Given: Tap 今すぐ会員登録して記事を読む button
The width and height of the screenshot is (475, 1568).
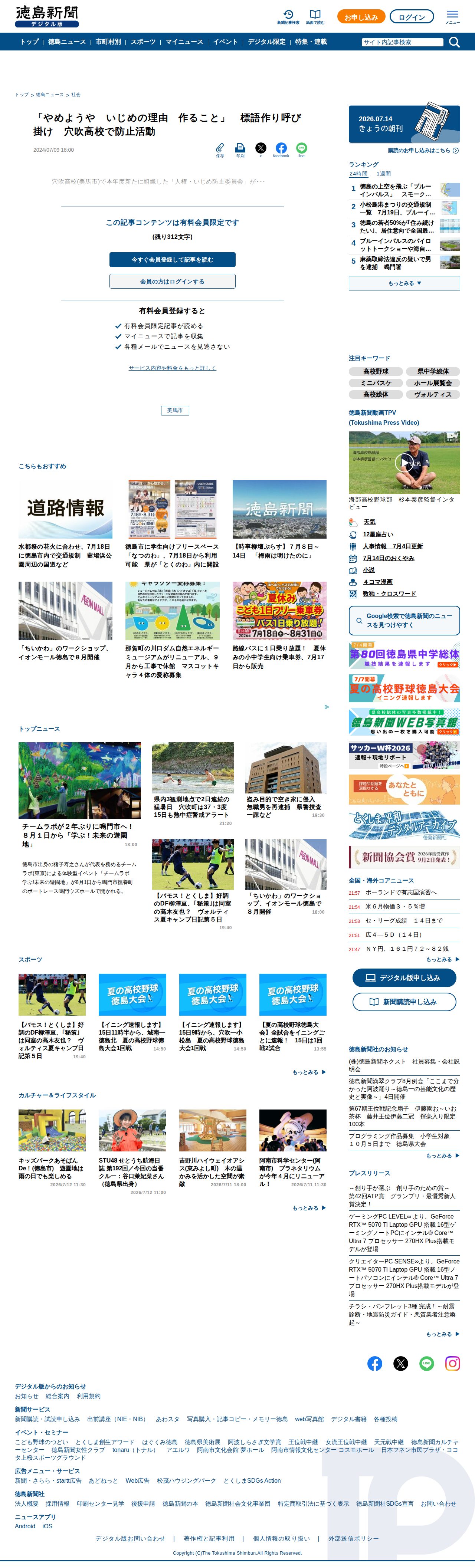Looking at the screenshot, I should tap(172, 260).
